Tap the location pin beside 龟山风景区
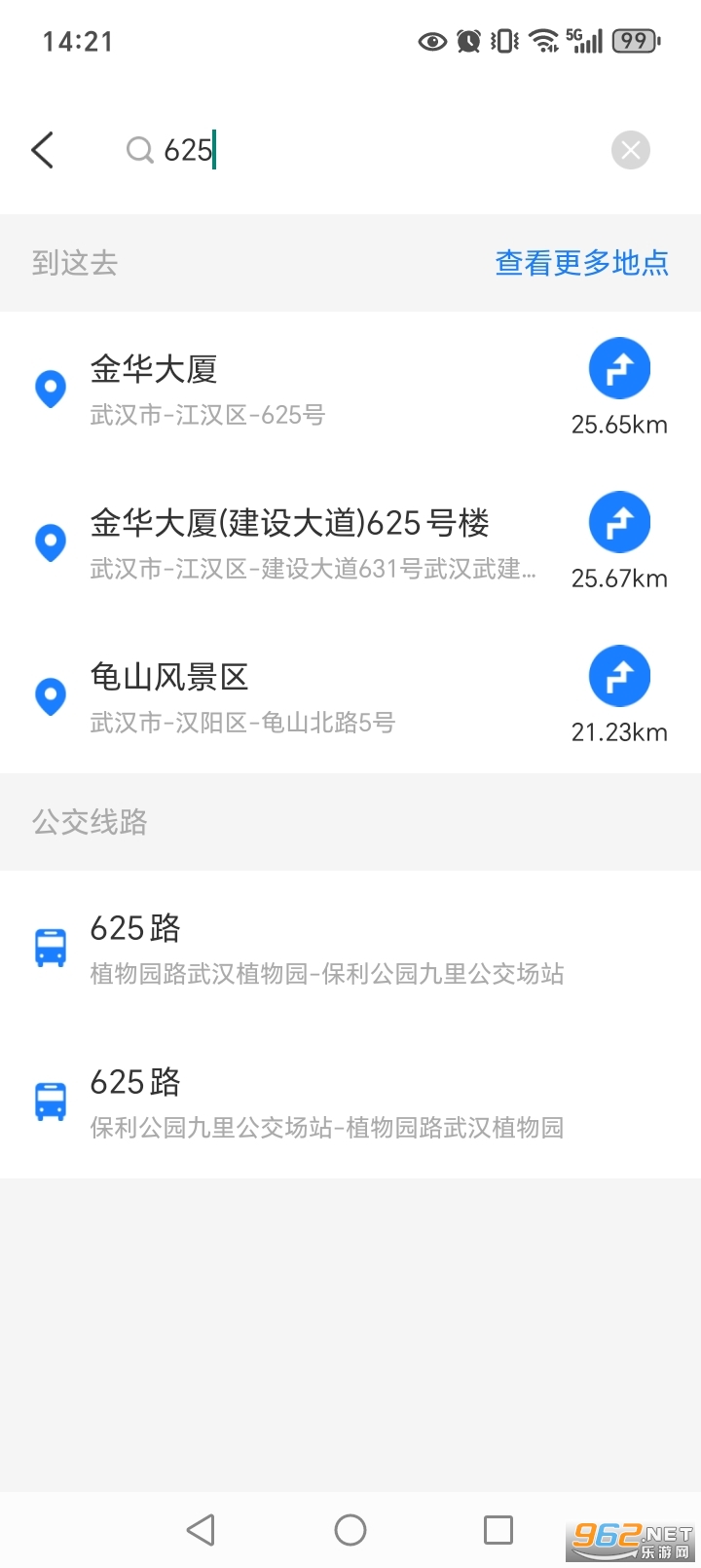This screenshot has width=701, height=1568. [50, 696]
